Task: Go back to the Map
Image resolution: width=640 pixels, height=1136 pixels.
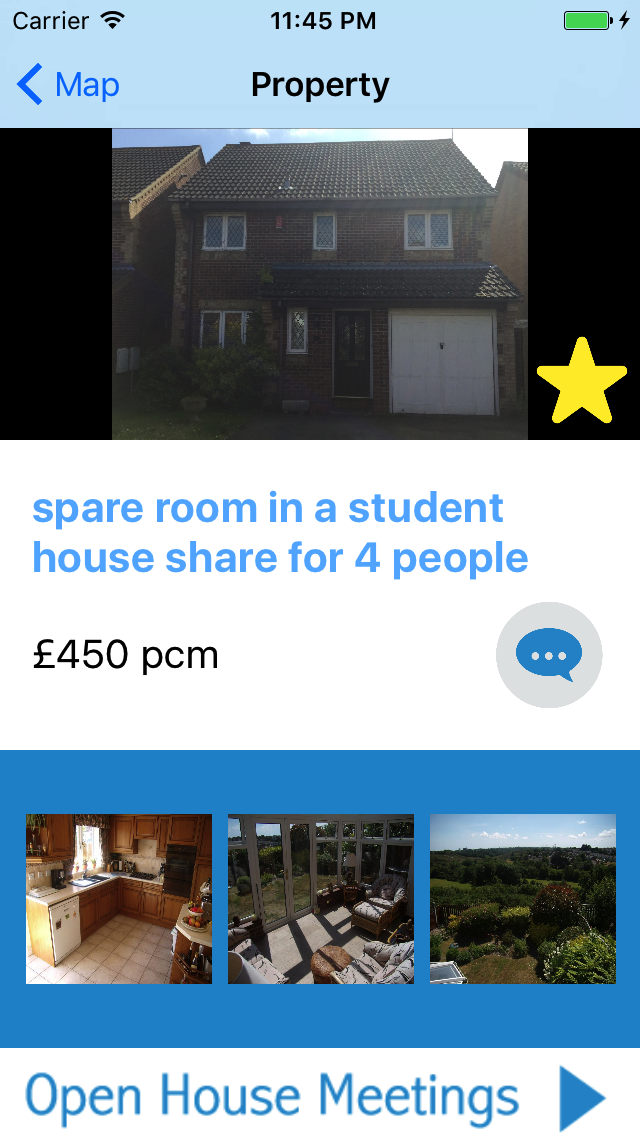Action: click(x=68, y=85)
